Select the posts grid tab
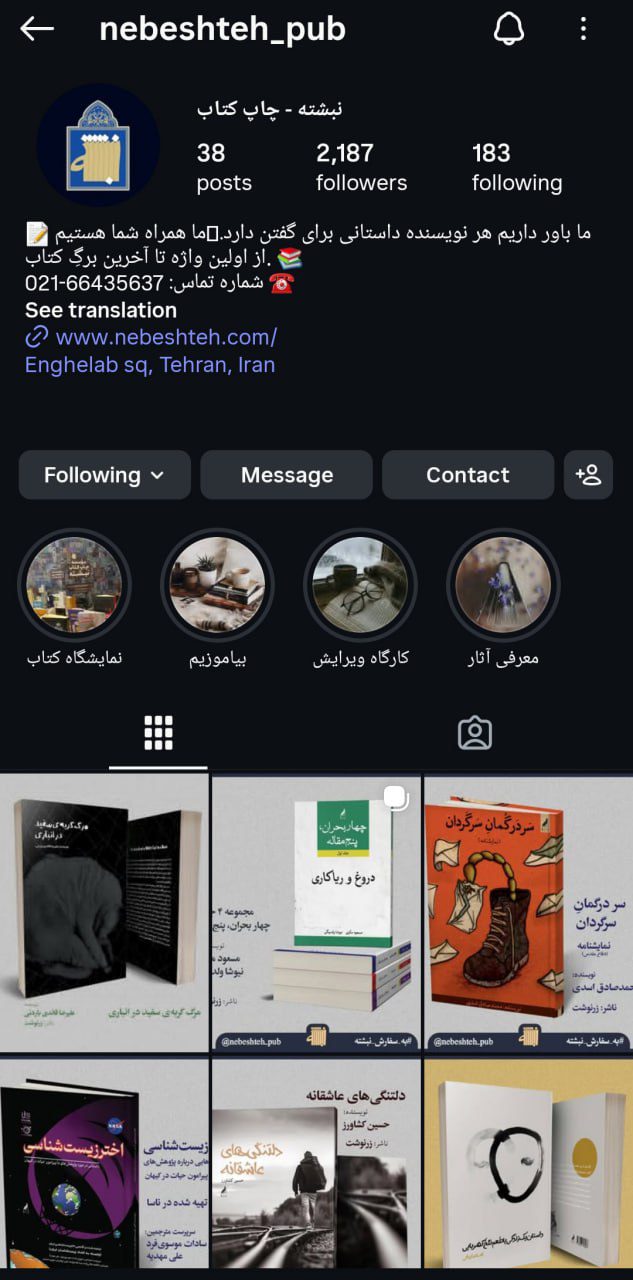 158,733
